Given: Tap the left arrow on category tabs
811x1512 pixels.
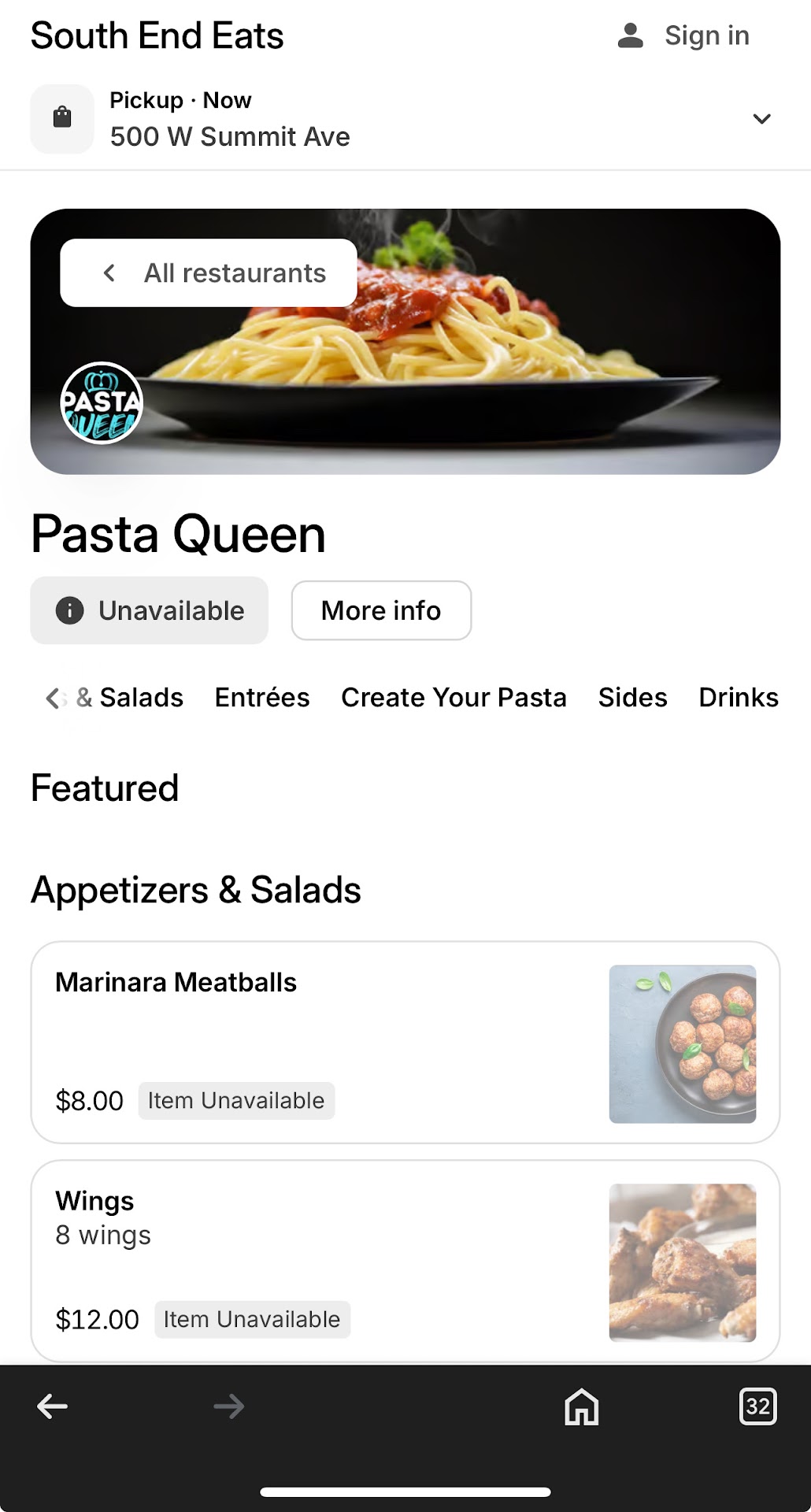Looking at the screenshot, I should point(53,698).
